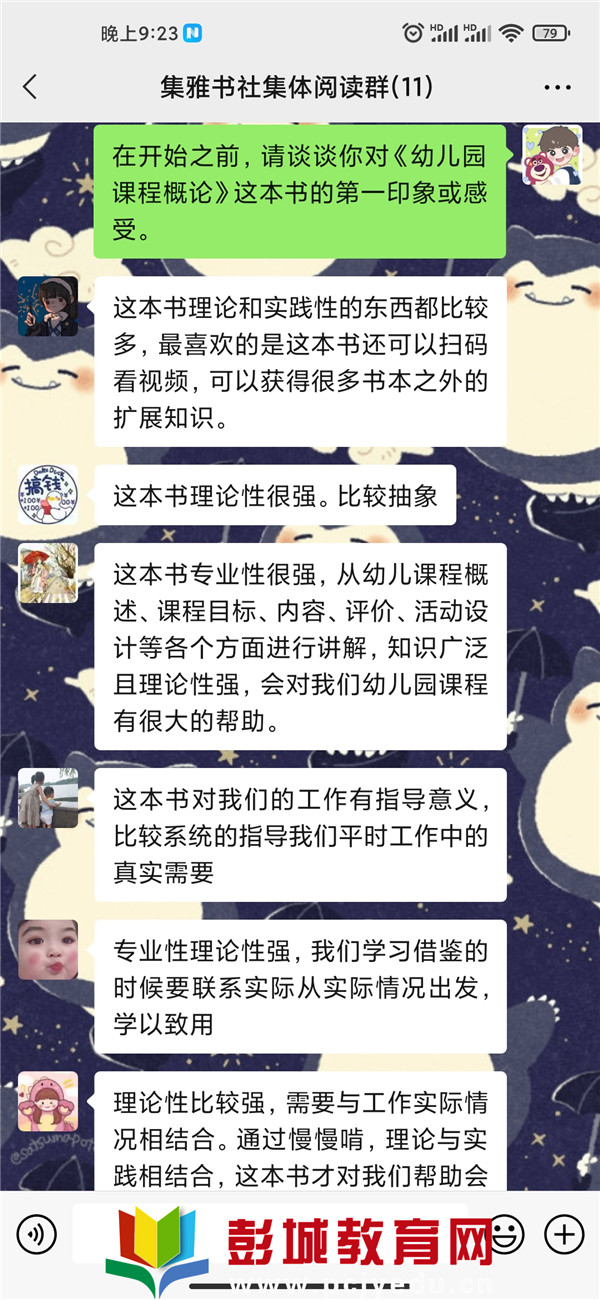View profile of the 搞钱 avatar

pyautogui.click(x=48, y=495)
